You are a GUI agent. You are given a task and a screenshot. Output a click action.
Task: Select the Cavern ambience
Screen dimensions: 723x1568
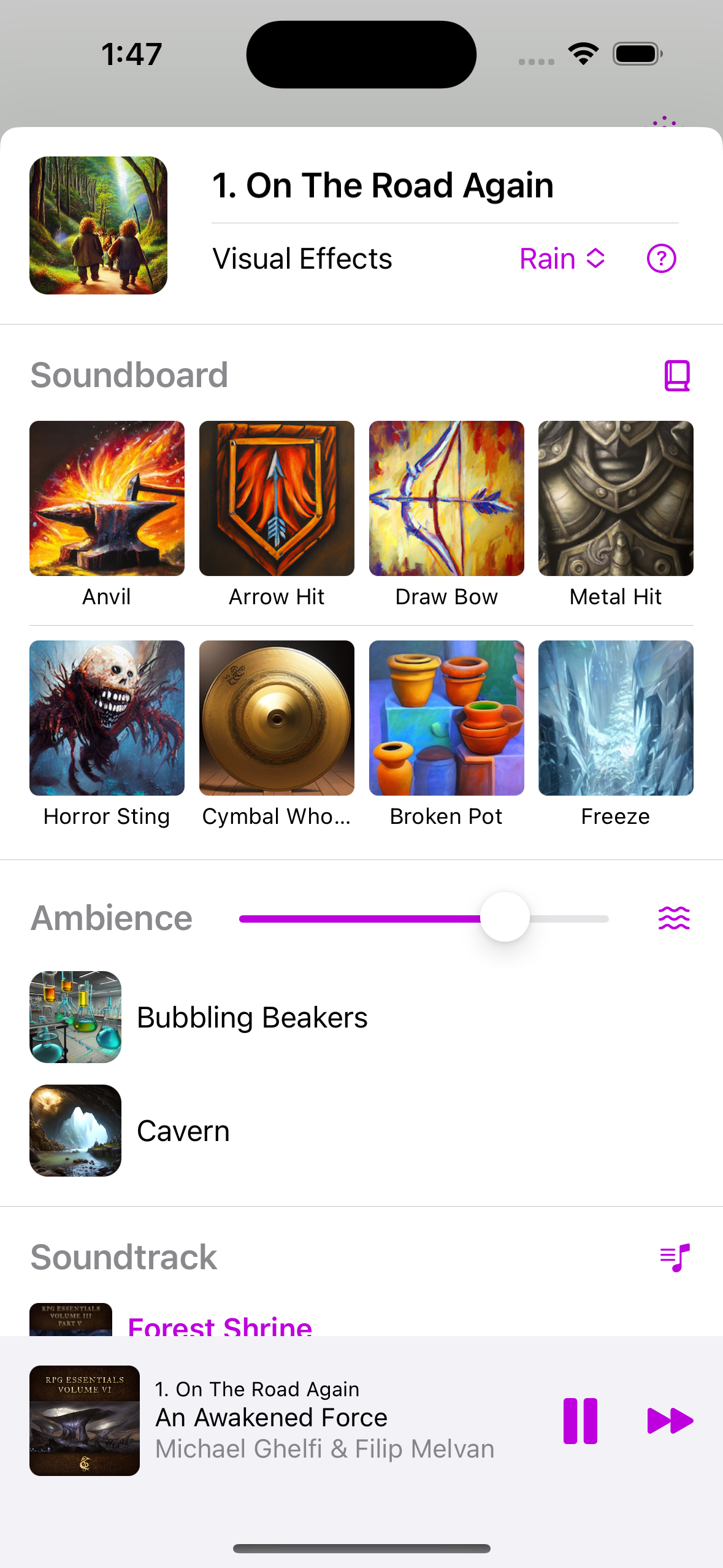point(183,1130)
